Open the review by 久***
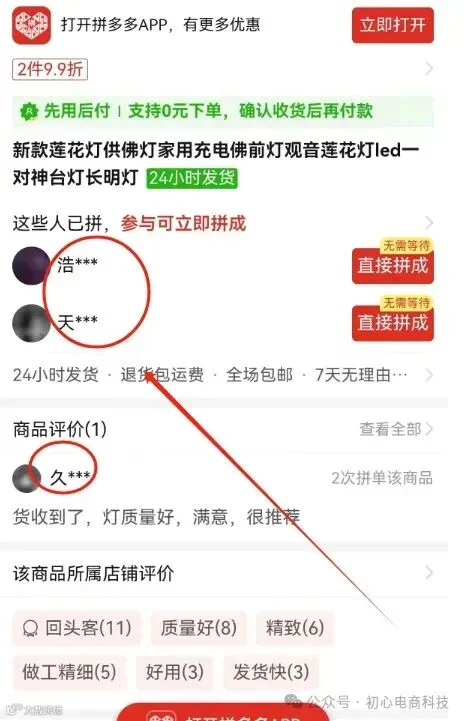464x721 pixels. click(x=223, y=497)
